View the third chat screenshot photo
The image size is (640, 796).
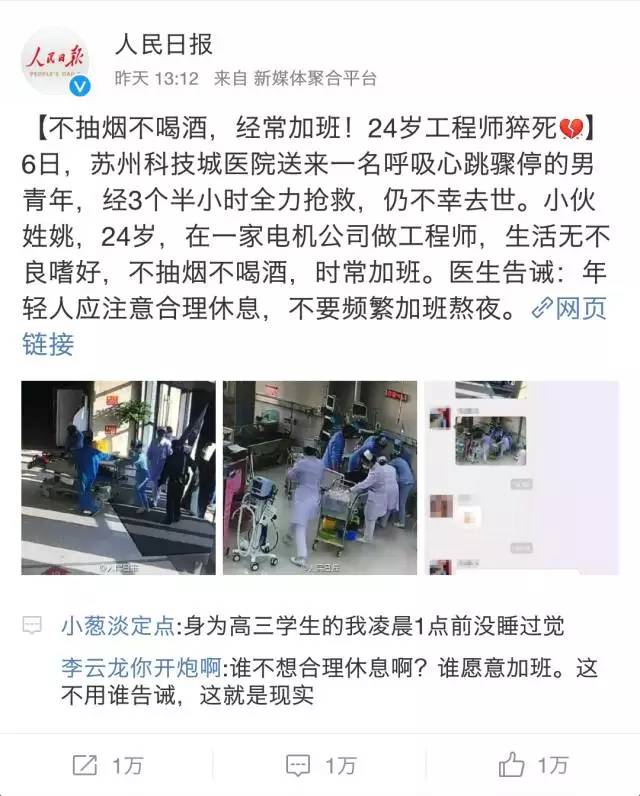coord(521,477)
